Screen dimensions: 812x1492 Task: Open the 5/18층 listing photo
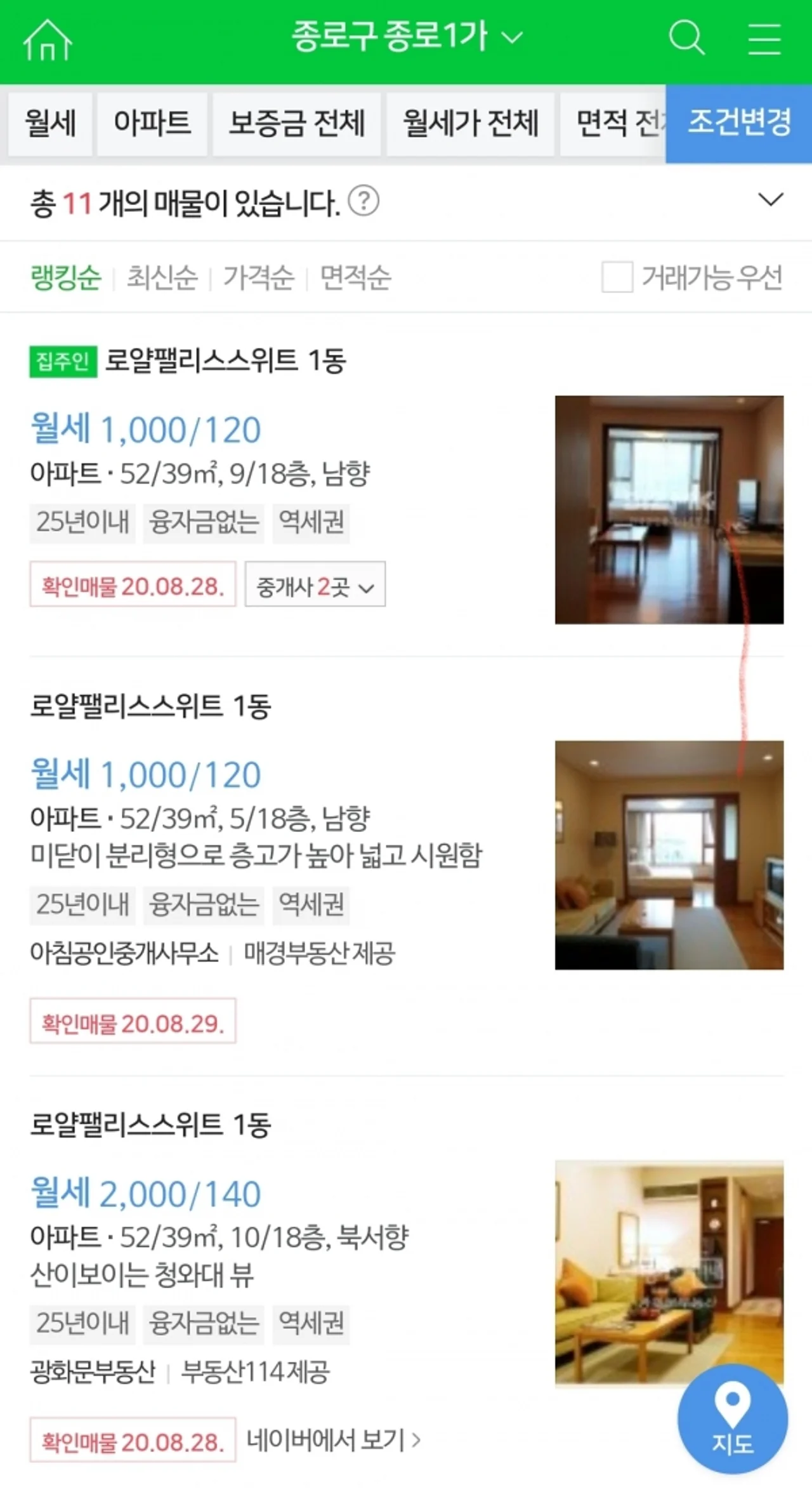[x=669, y=855]
